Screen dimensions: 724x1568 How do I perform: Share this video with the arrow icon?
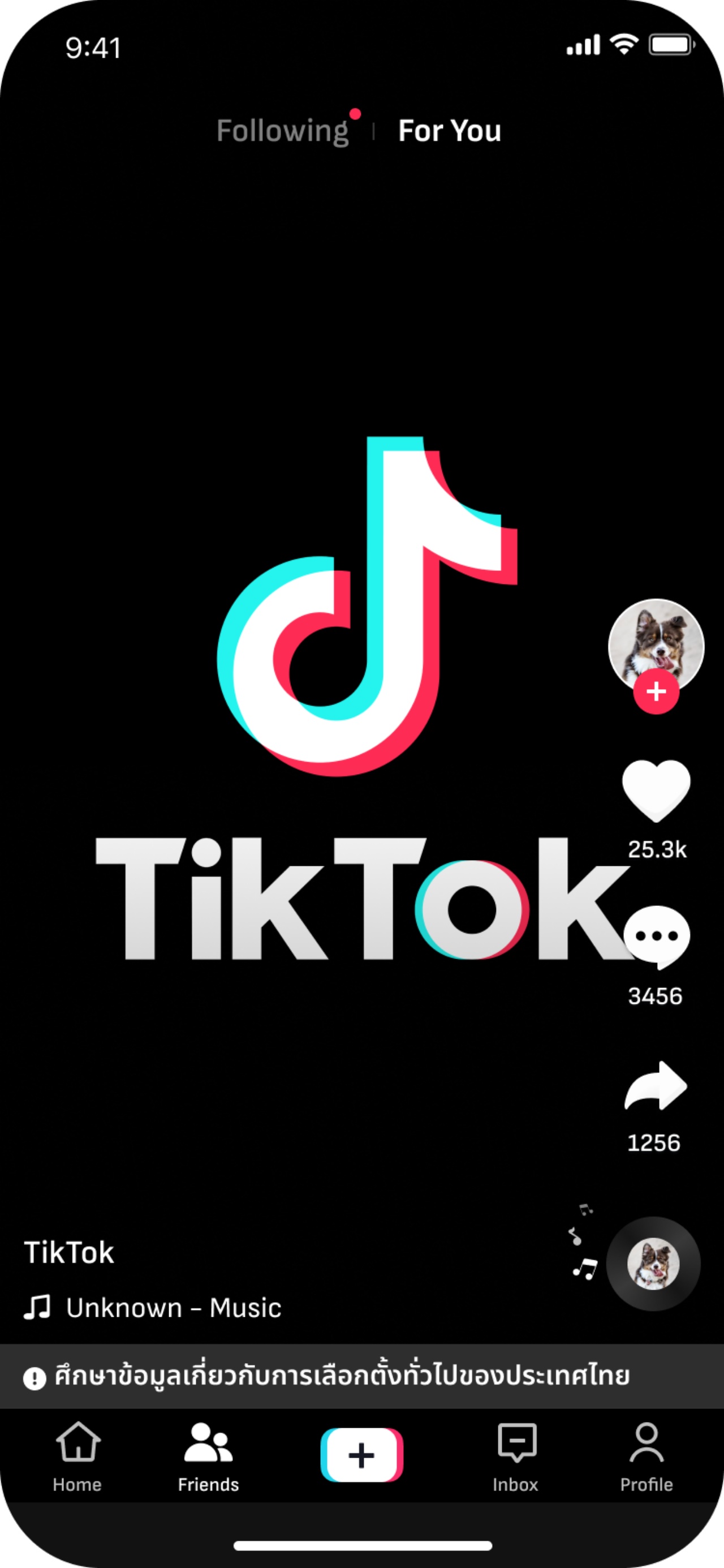click(x=656, y=1086)
